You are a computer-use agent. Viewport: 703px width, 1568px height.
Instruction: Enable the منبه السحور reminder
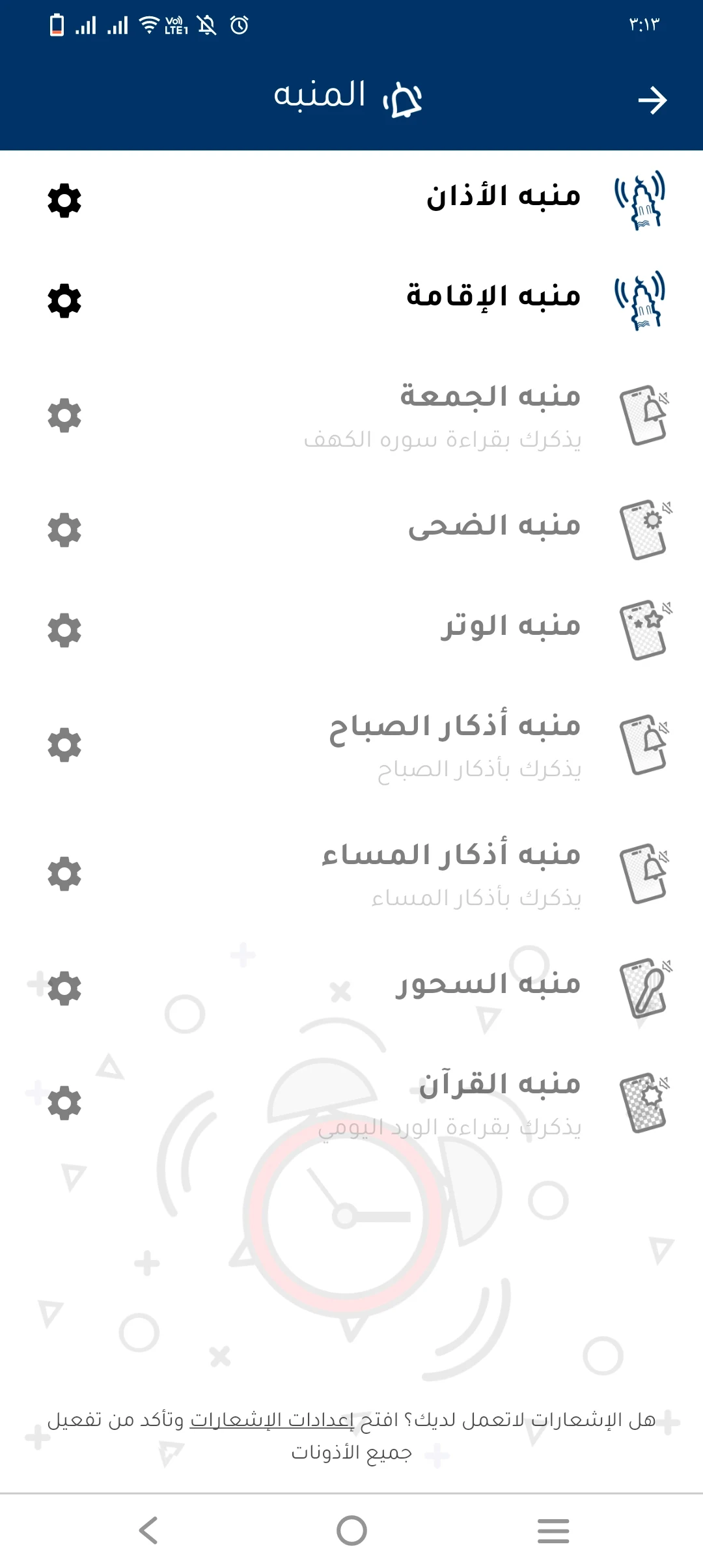pos(643,988)
